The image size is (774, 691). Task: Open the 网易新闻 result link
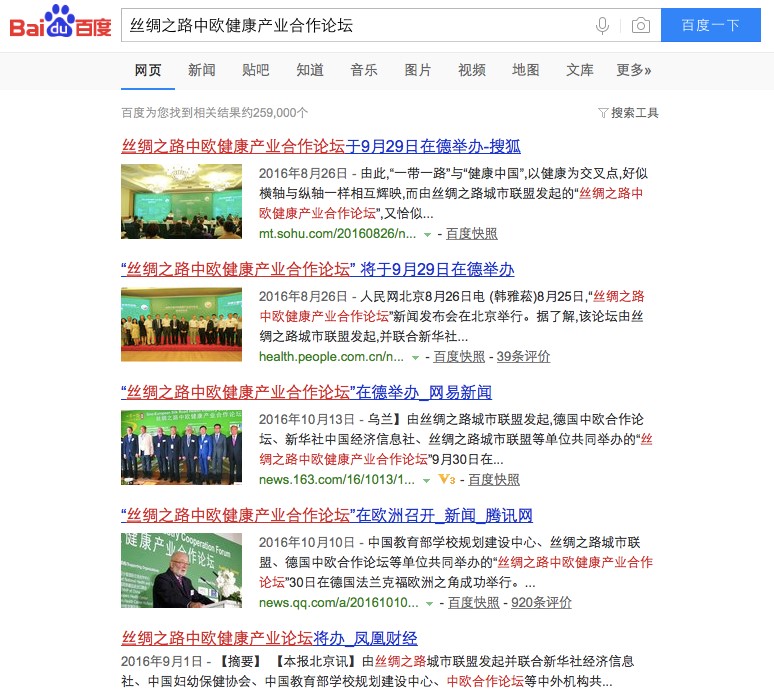tap(306, 392)
